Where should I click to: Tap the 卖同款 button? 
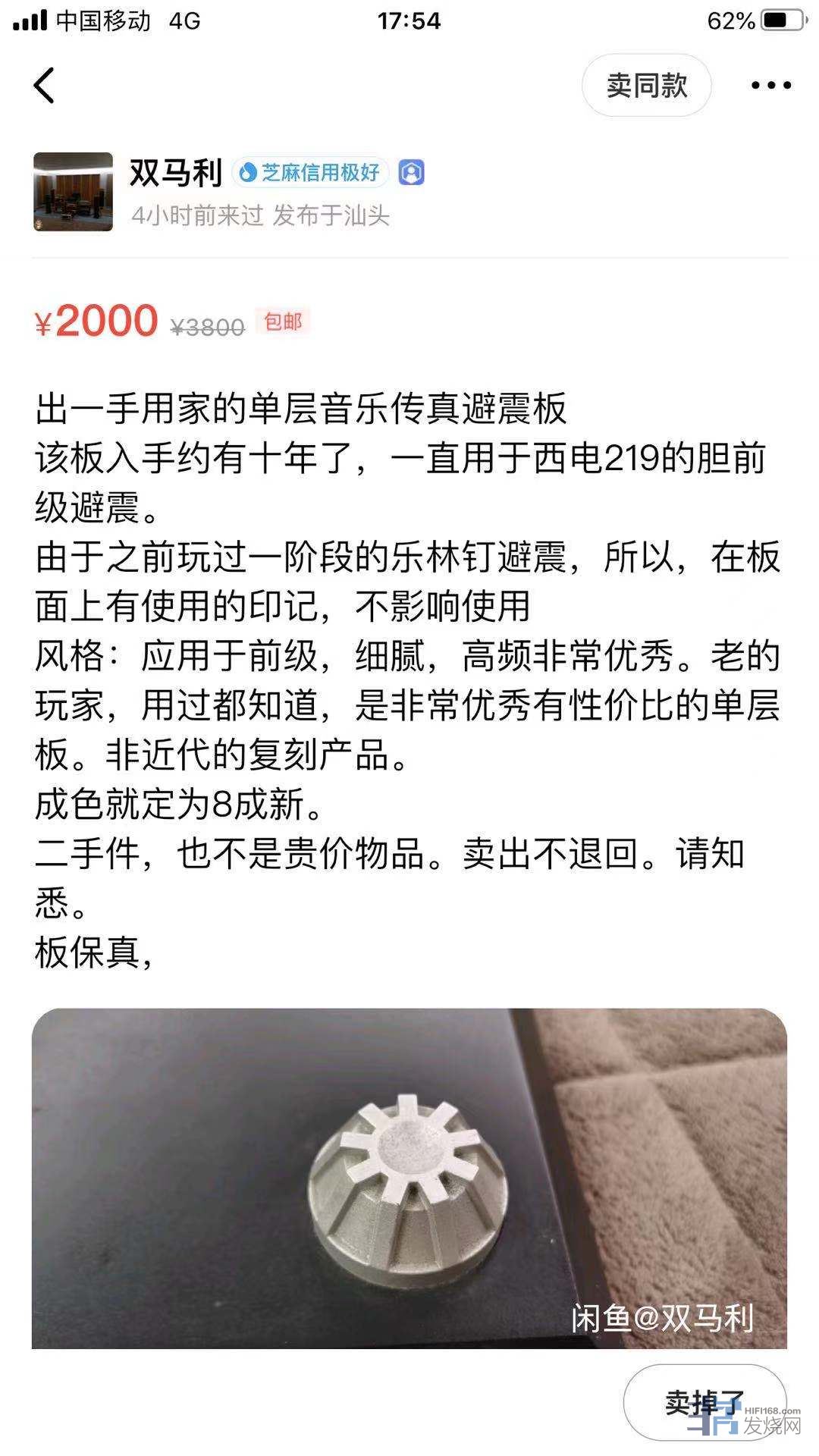pyautogui.click(x=646, y=85)
